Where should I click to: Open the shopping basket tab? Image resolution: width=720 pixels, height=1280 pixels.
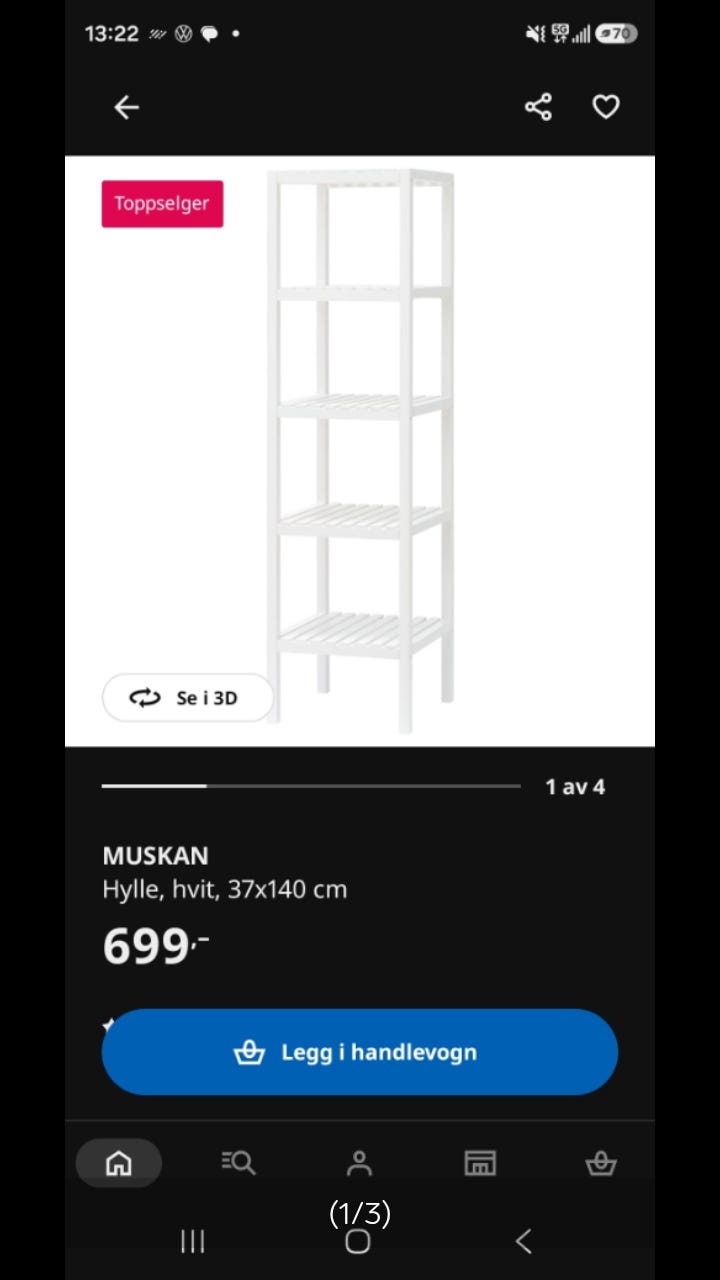click(601, 1163)
